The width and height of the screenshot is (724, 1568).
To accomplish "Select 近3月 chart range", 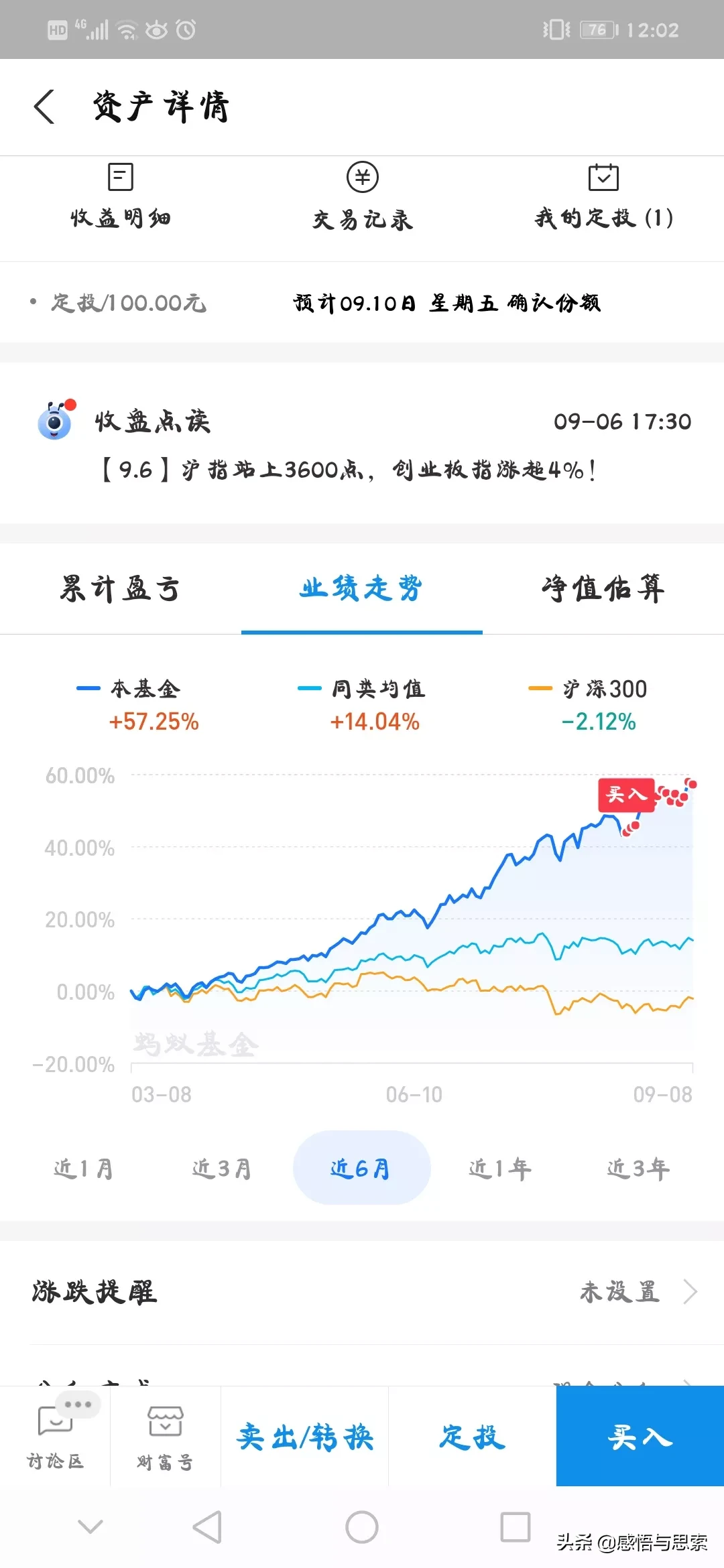I will pos(222,1169).
